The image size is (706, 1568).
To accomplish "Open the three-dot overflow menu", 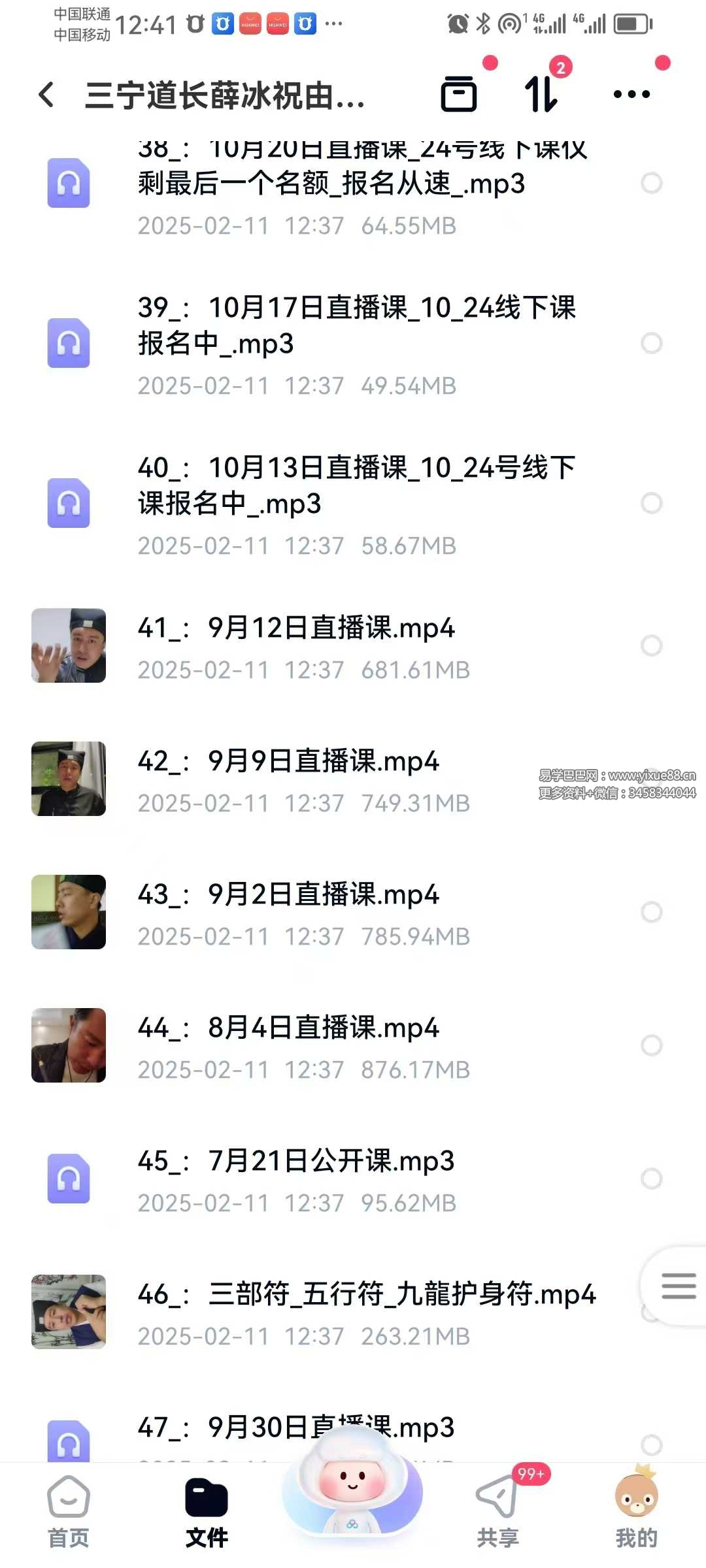I will (x=631, y=94).
